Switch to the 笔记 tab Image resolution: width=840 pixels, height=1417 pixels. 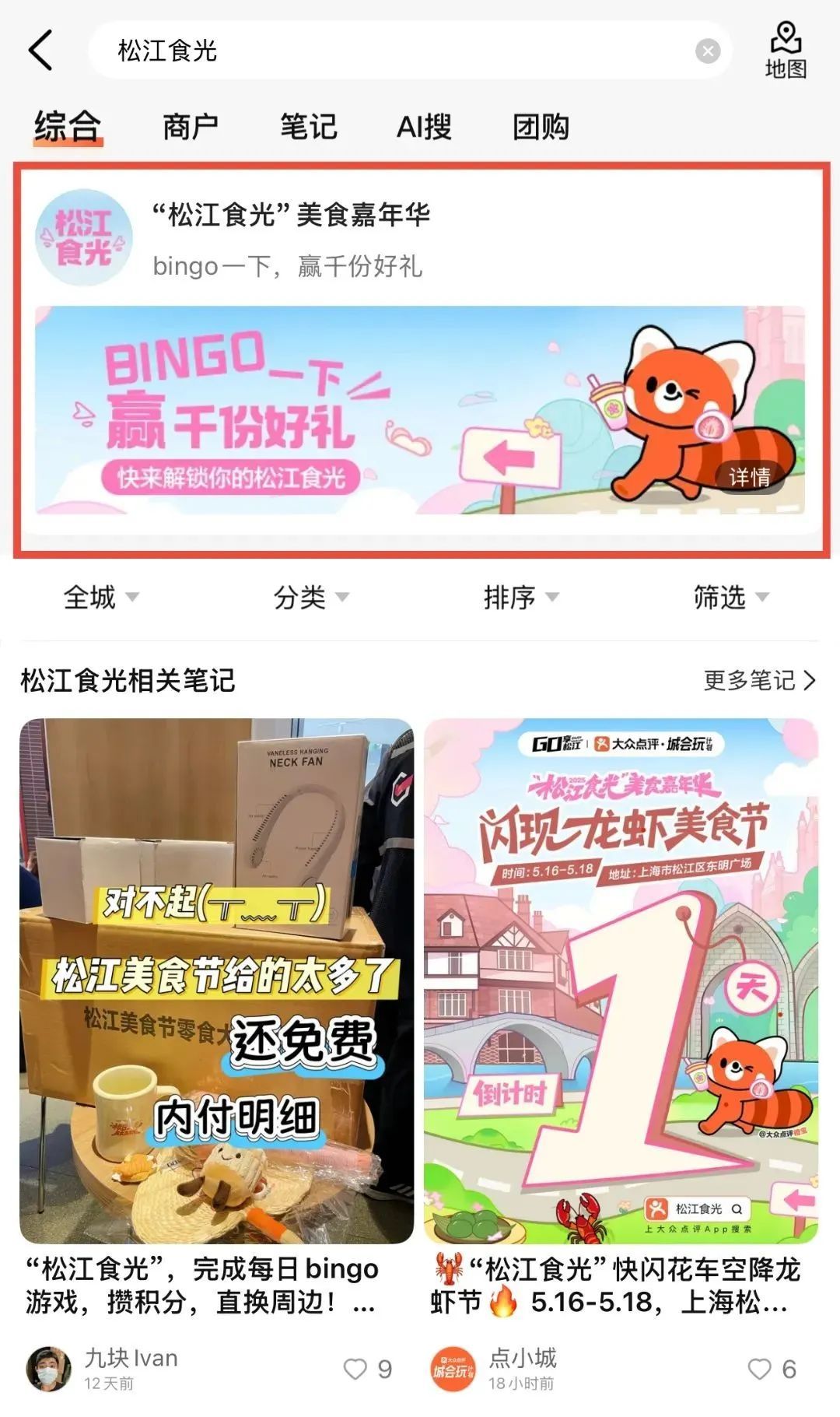(308, 126)
